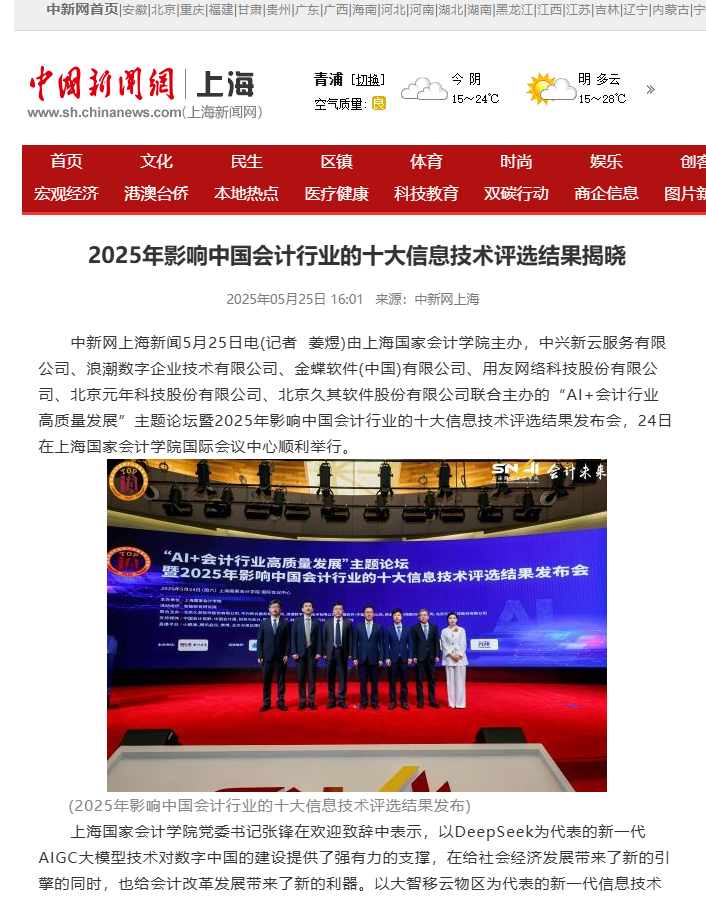The width and height of the screenshot is (706, 901).
Task: Go to the 区镇 section
Action: click(337, 162)
